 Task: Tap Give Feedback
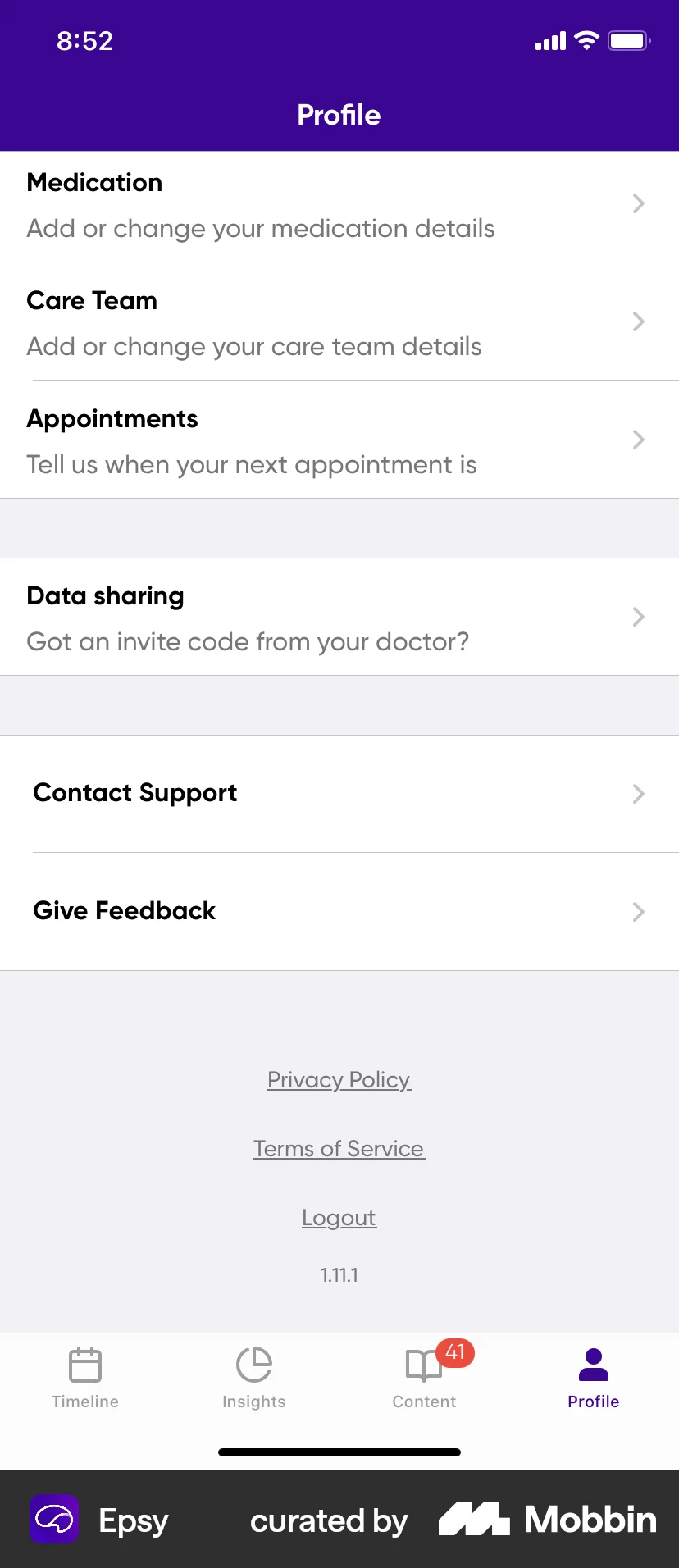tap(339, 911)
